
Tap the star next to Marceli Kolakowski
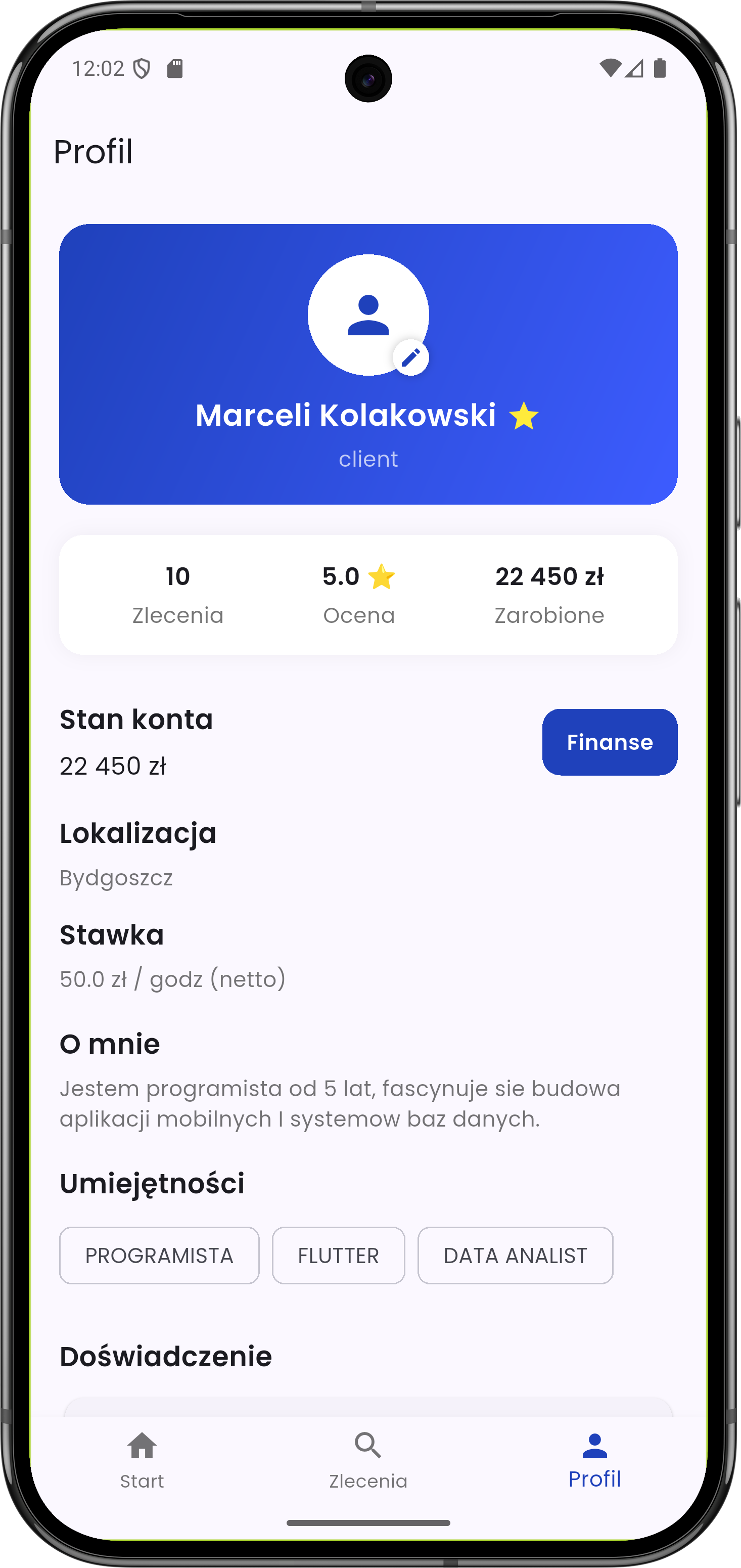525,415
